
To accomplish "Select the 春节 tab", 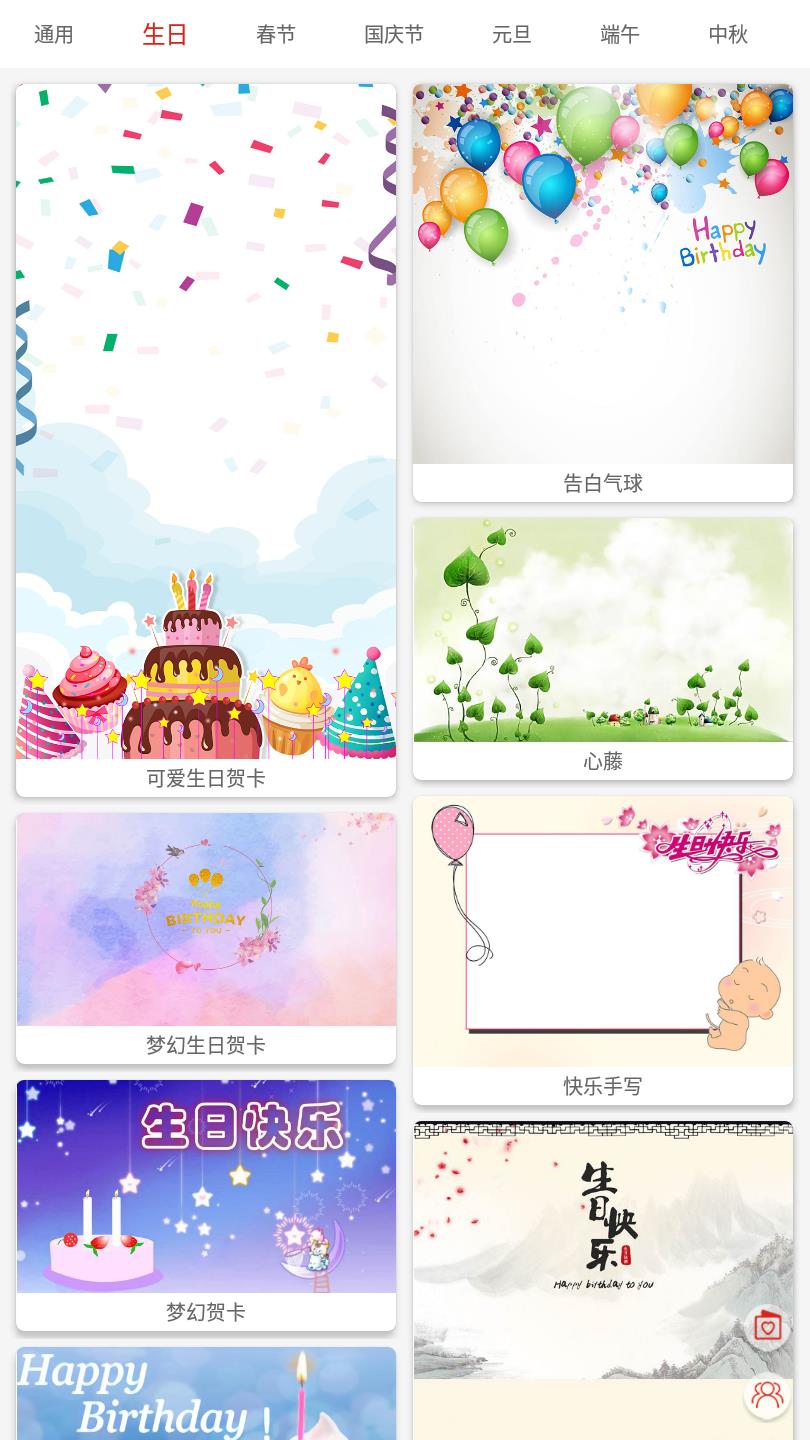I will (275, 34).
